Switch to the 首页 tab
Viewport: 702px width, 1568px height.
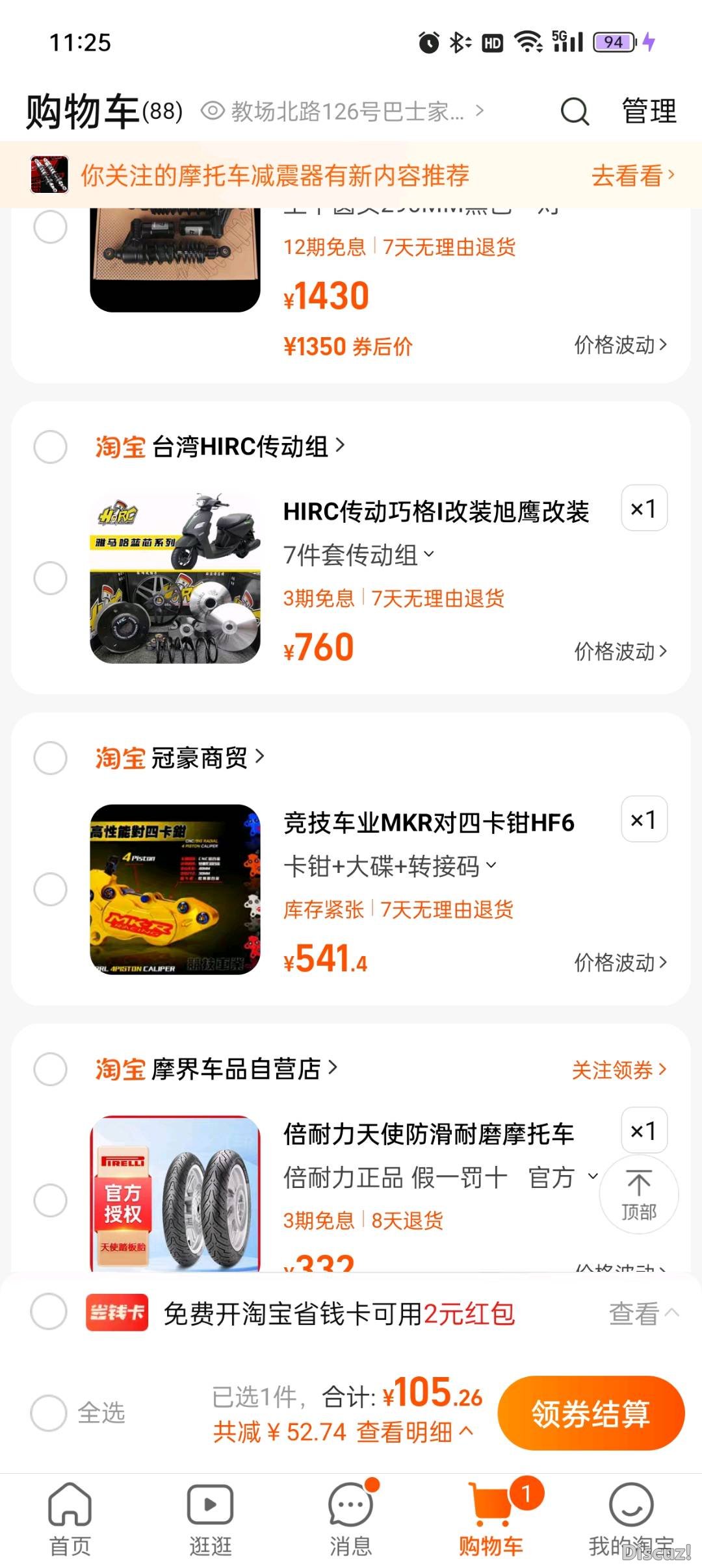(70, 1518)
